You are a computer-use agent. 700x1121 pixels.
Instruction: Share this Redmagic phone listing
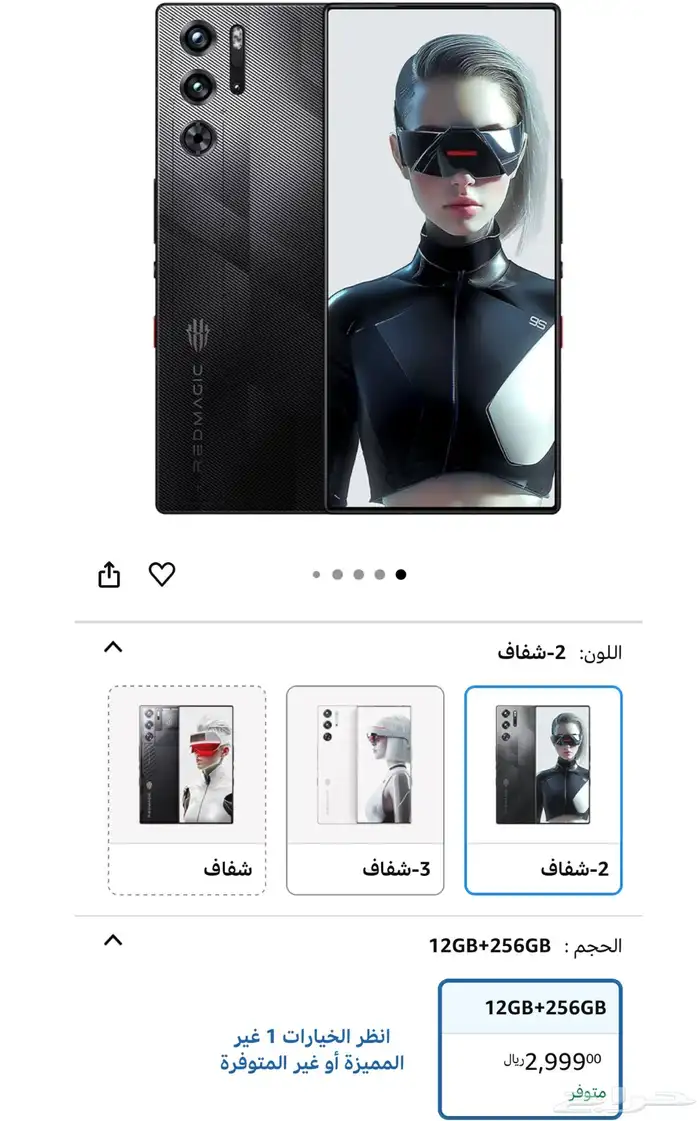tap(109, 575)
